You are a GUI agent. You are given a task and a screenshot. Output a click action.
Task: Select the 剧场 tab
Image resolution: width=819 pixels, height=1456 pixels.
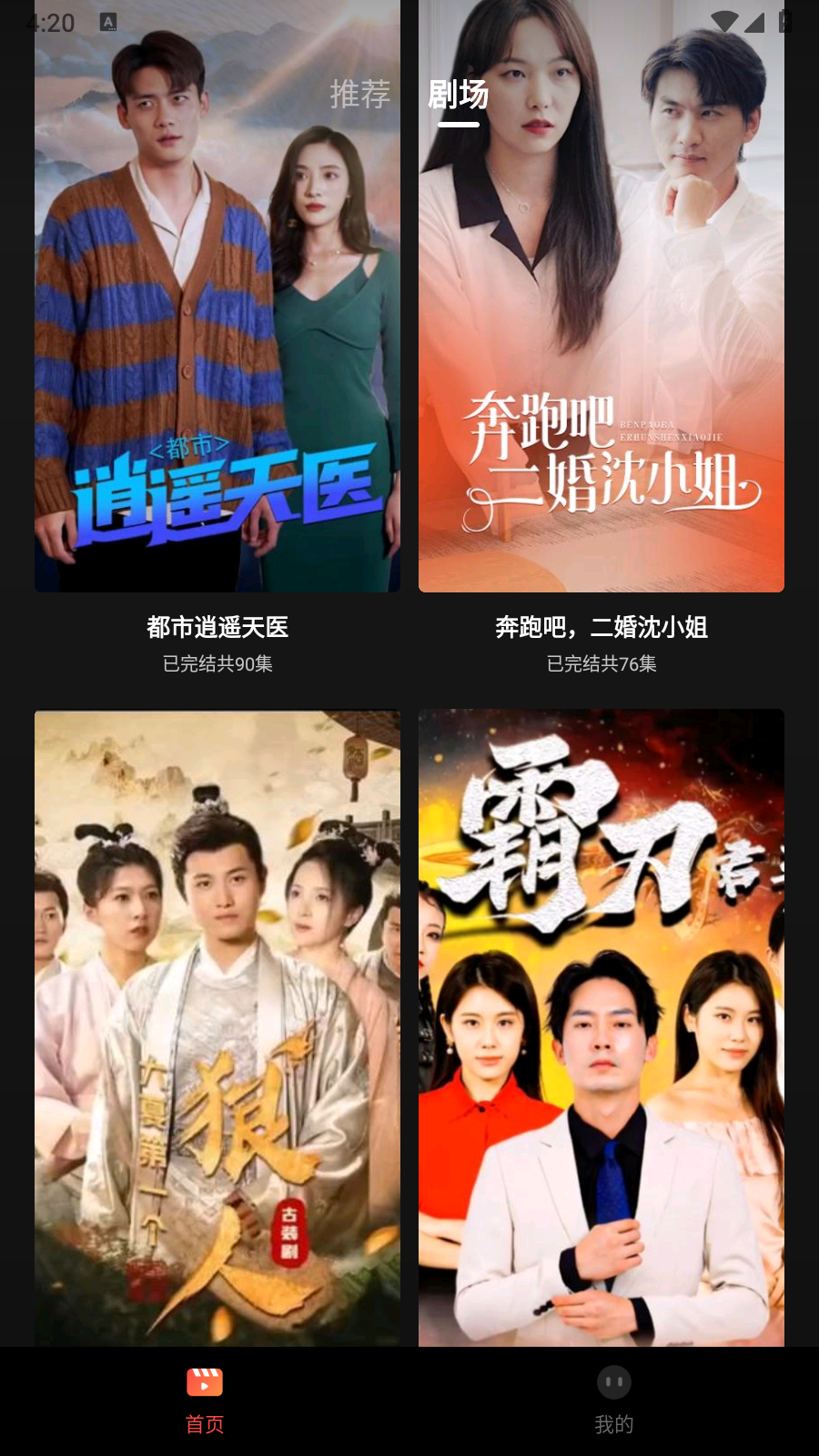pos(458,95)
